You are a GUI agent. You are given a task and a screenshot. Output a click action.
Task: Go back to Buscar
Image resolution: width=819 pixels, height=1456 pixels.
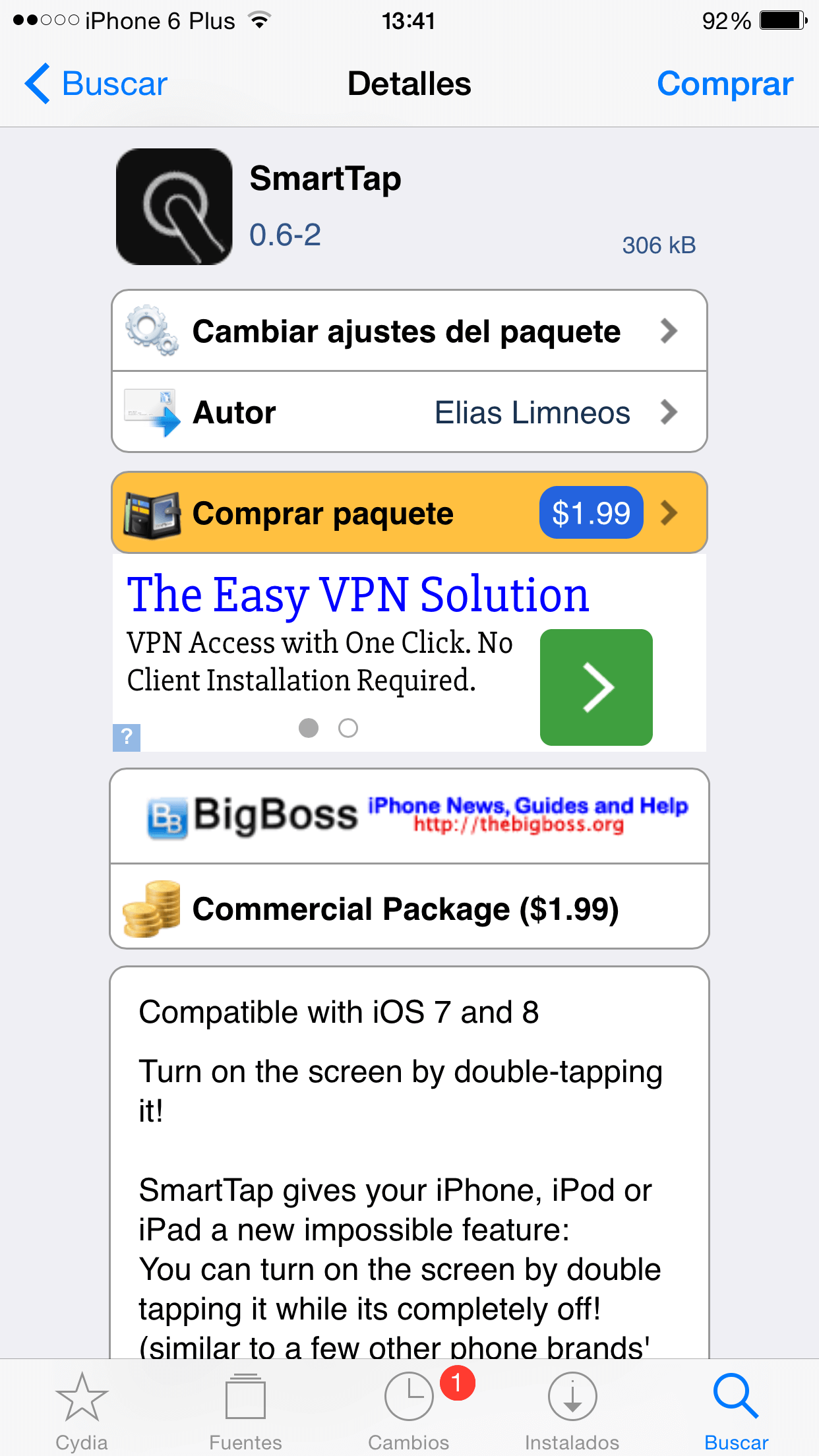pyautogui.click(x=96, y=84)
